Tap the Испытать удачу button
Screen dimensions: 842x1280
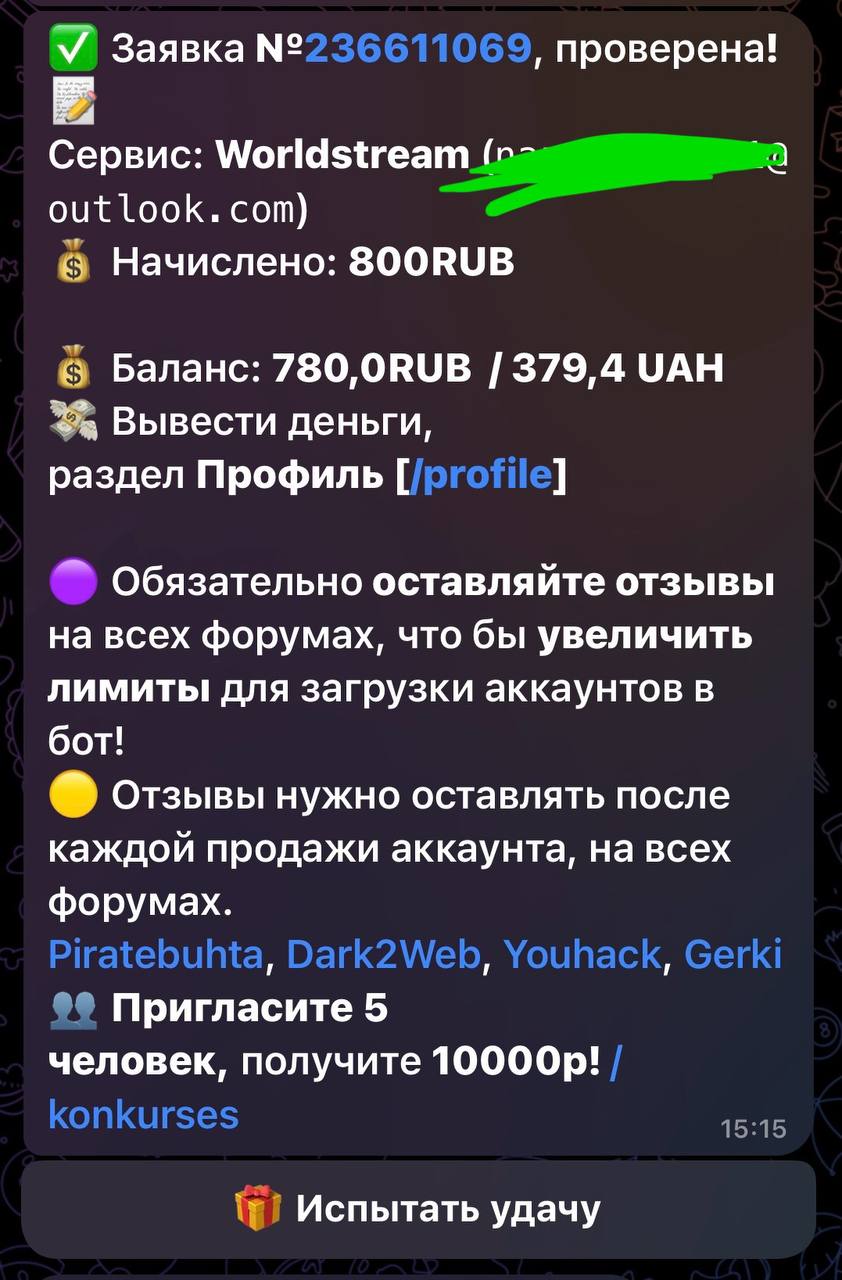419,1208
